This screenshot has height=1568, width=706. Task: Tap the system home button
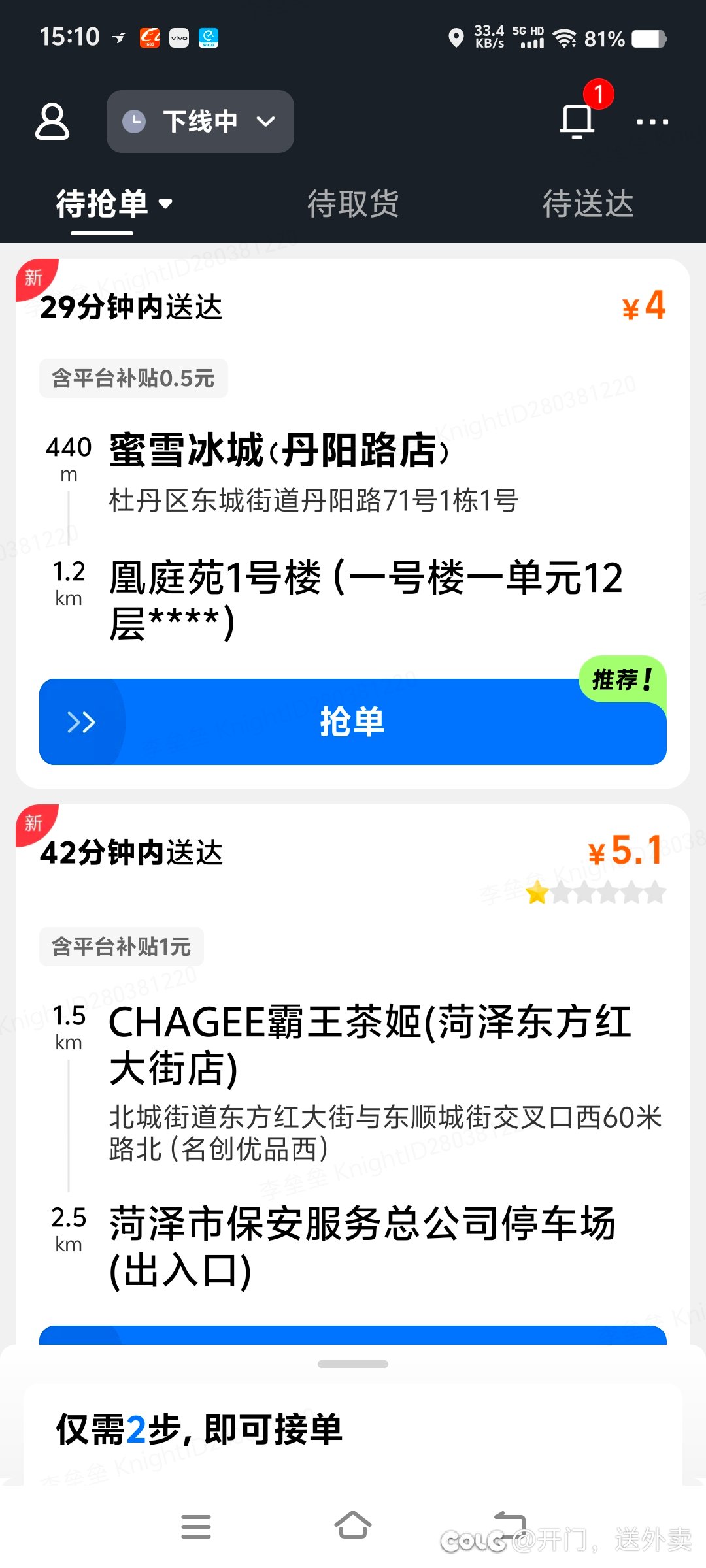click(353, 1526)
